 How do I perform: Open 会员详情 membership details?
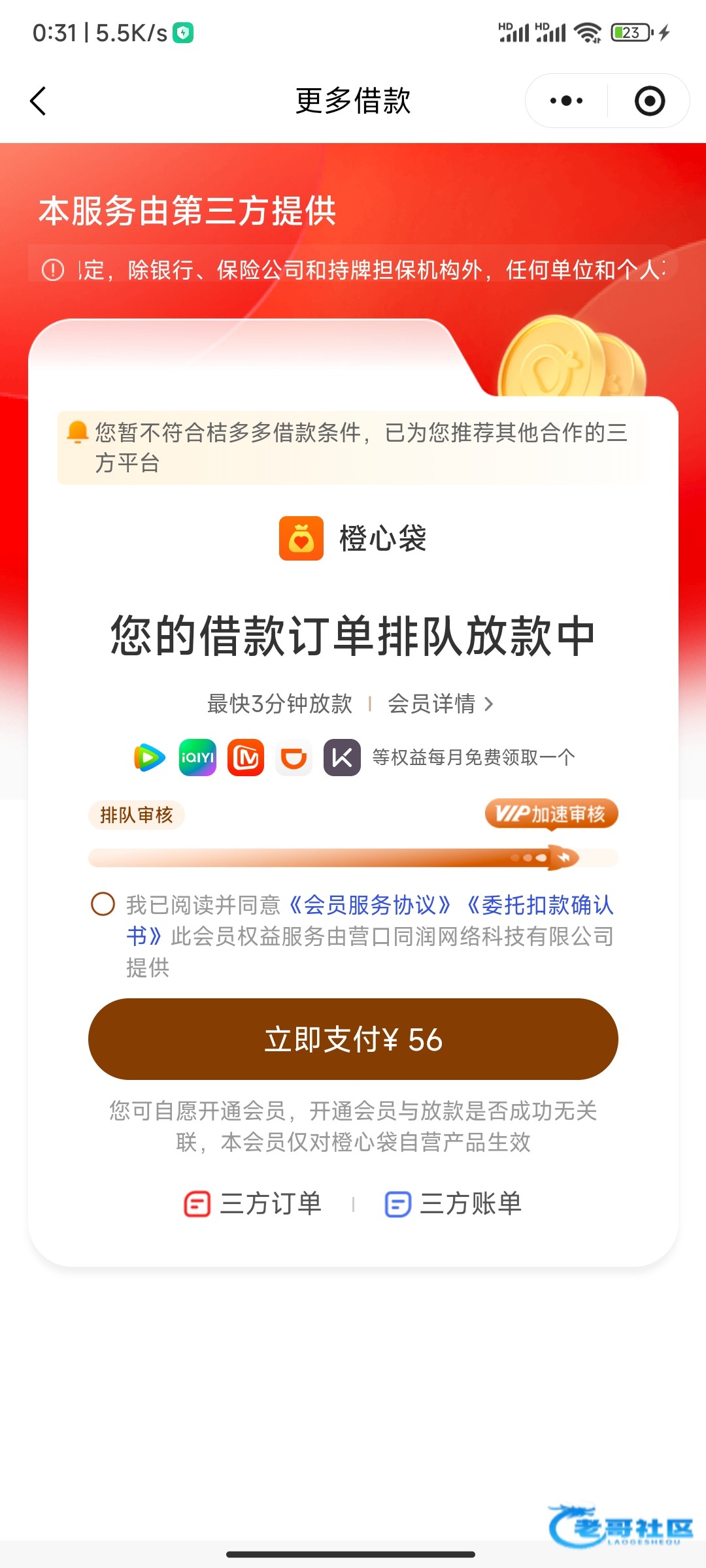pos(440,704)
